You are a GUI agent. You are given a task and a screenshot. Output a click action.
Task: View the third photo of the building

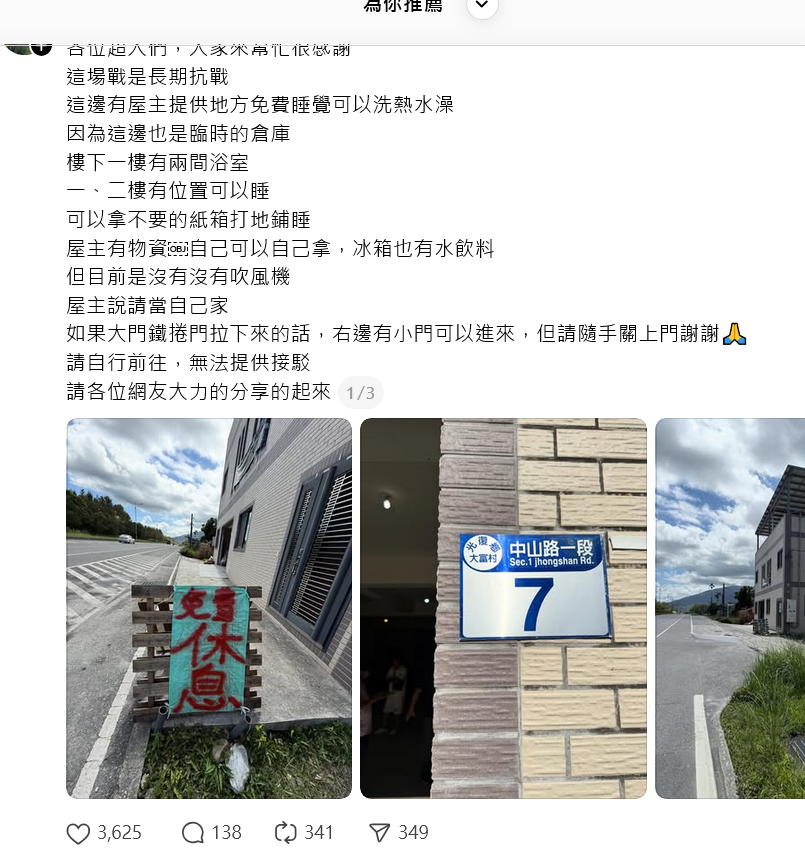(x=730, y=607)
